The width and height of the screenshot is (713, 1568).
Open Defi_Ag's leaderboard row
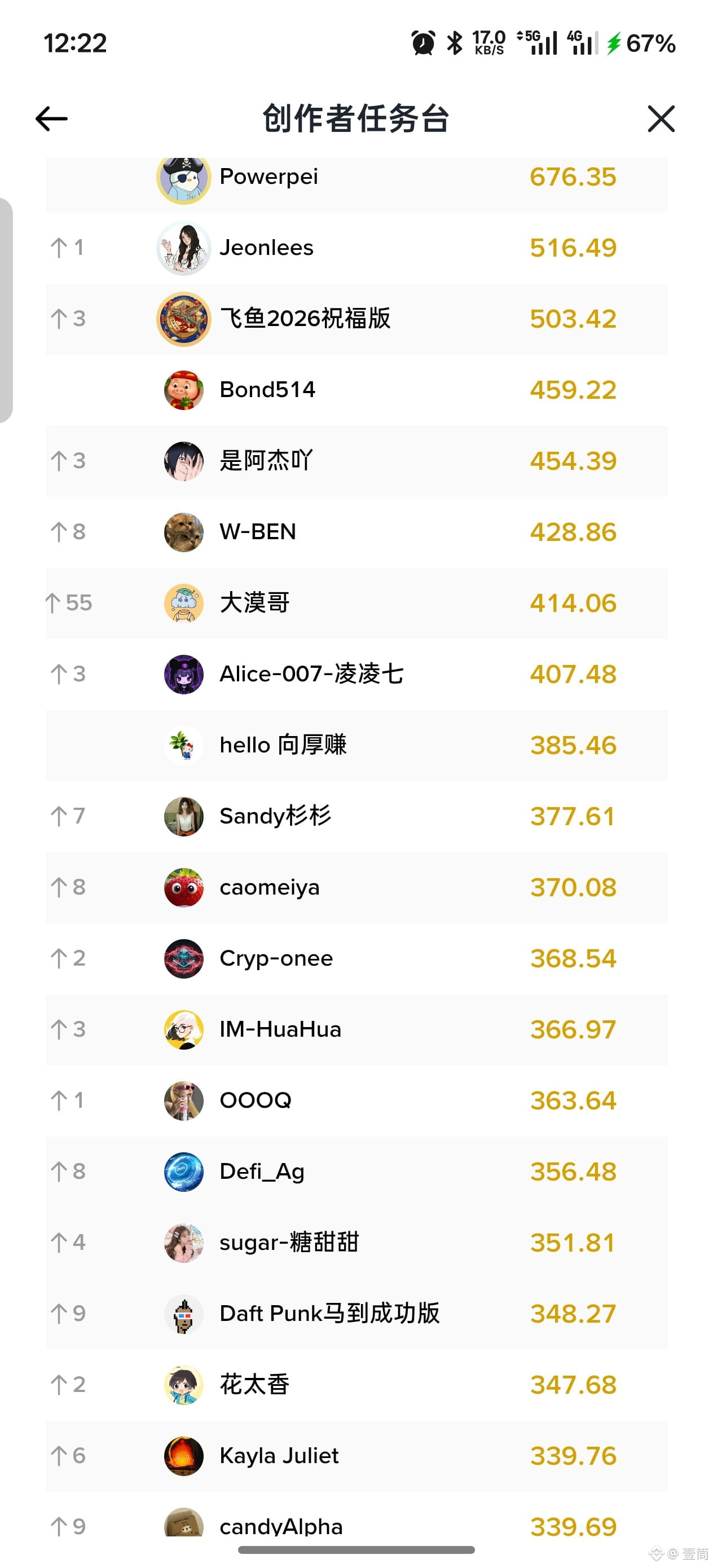(x=356, y=1171)
